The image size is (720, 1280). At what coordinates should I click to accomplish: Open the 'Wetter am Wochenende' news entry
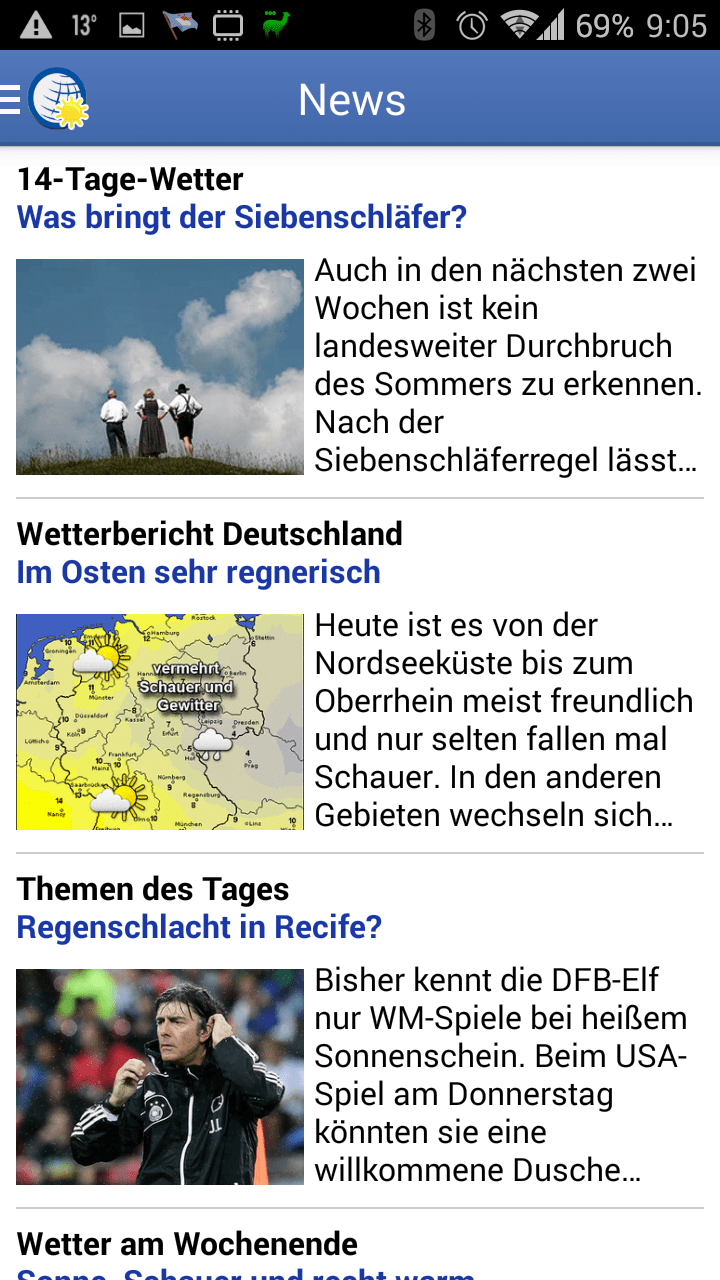188,1245
